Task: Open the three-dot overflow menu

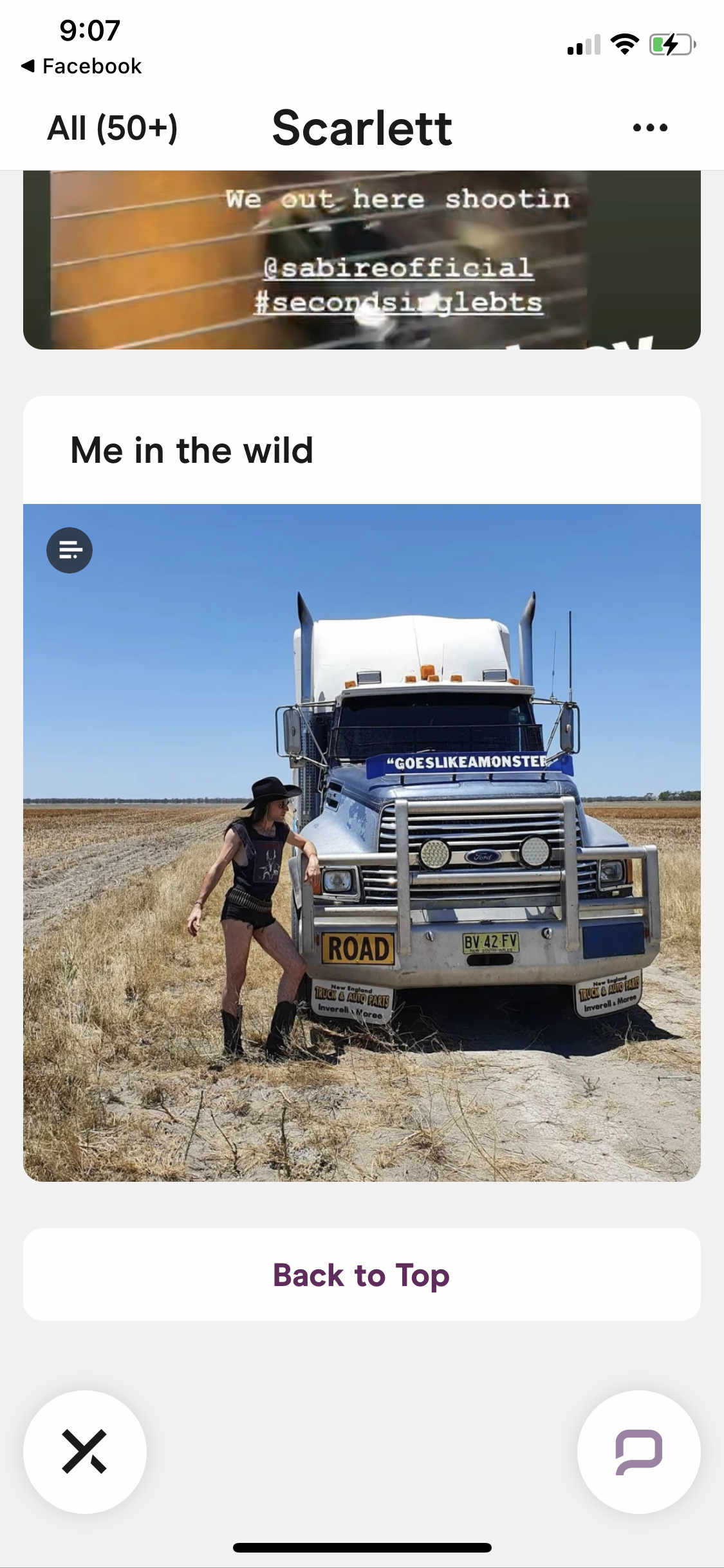Action: point(650,127)
